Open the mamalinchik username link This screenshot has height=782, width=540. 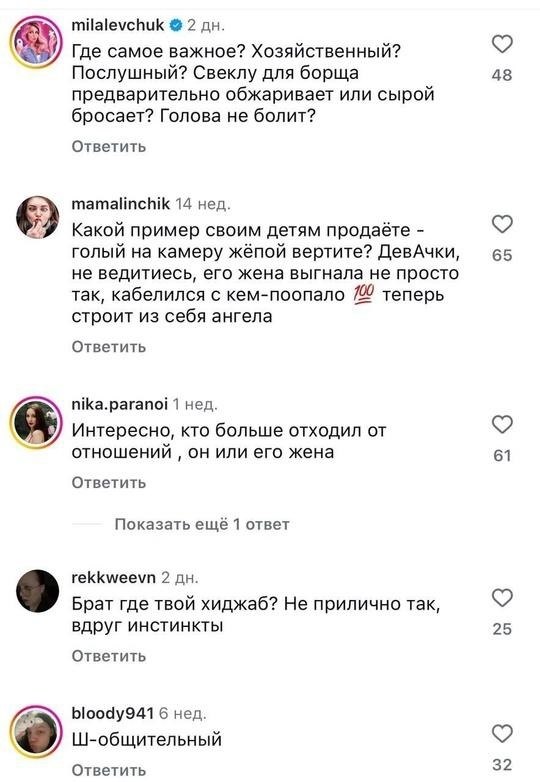click(121, 203)
